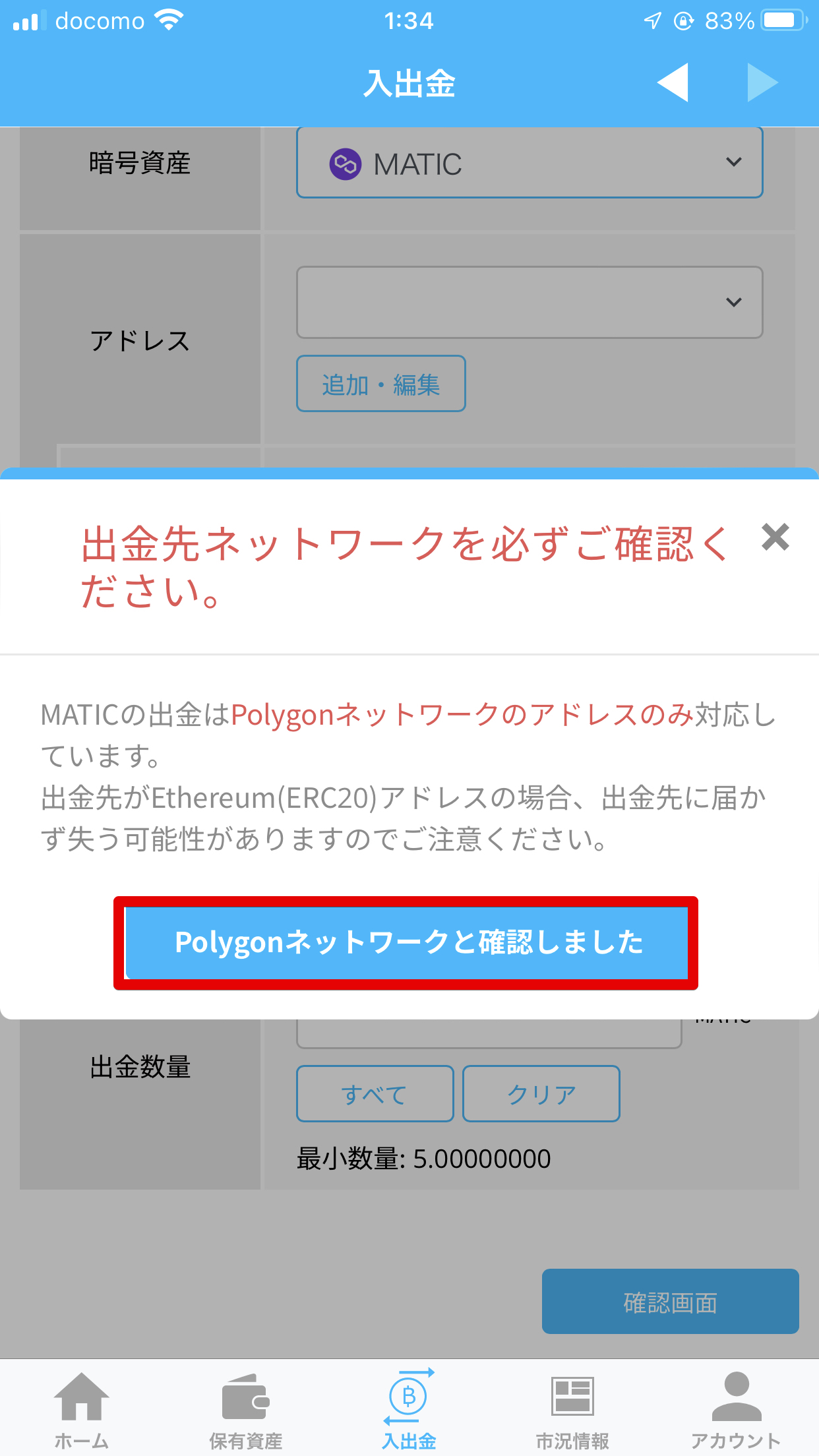
Task: Close the network warning dialog
Action: (x=775, y=537)
